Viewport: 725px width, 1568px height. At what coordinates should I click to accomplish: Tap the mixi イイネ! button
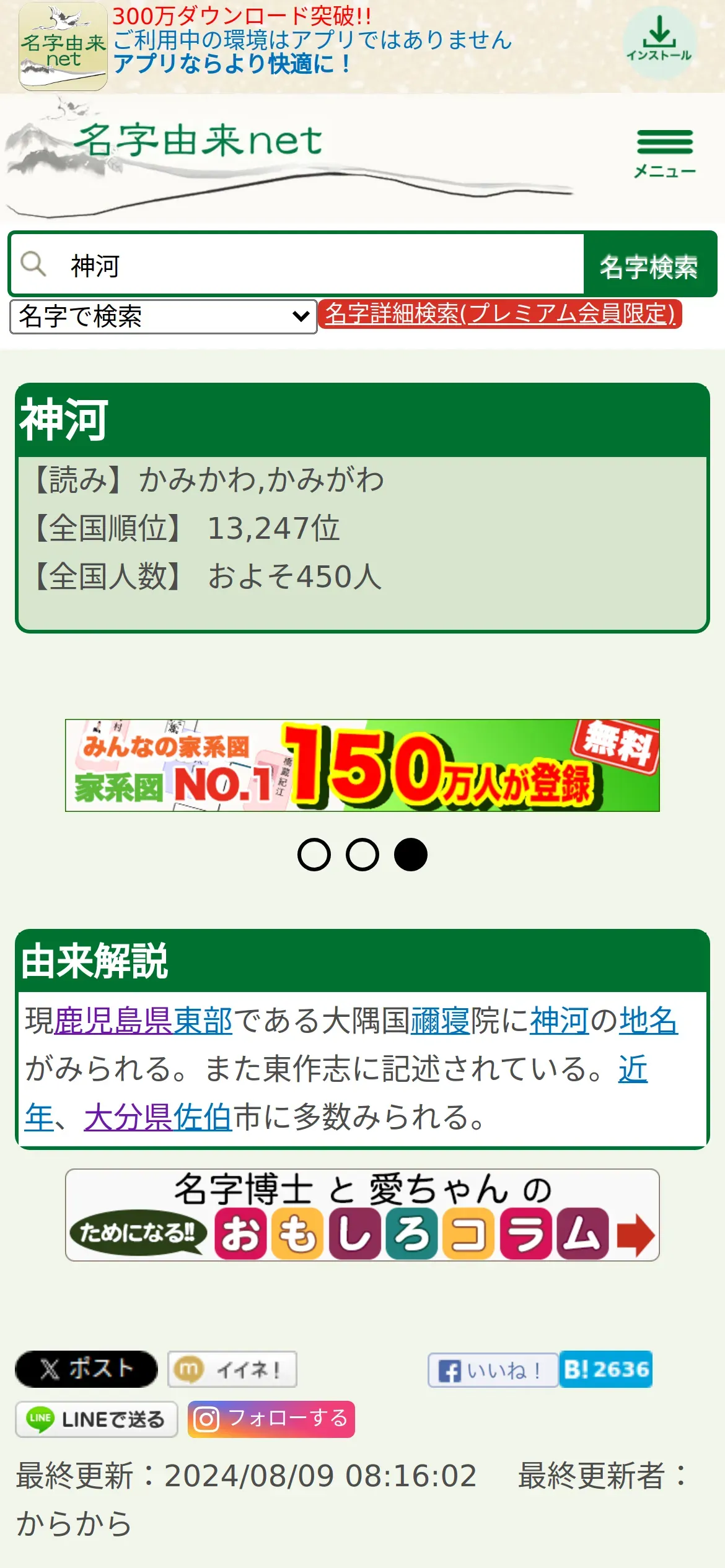(232, 1369)
